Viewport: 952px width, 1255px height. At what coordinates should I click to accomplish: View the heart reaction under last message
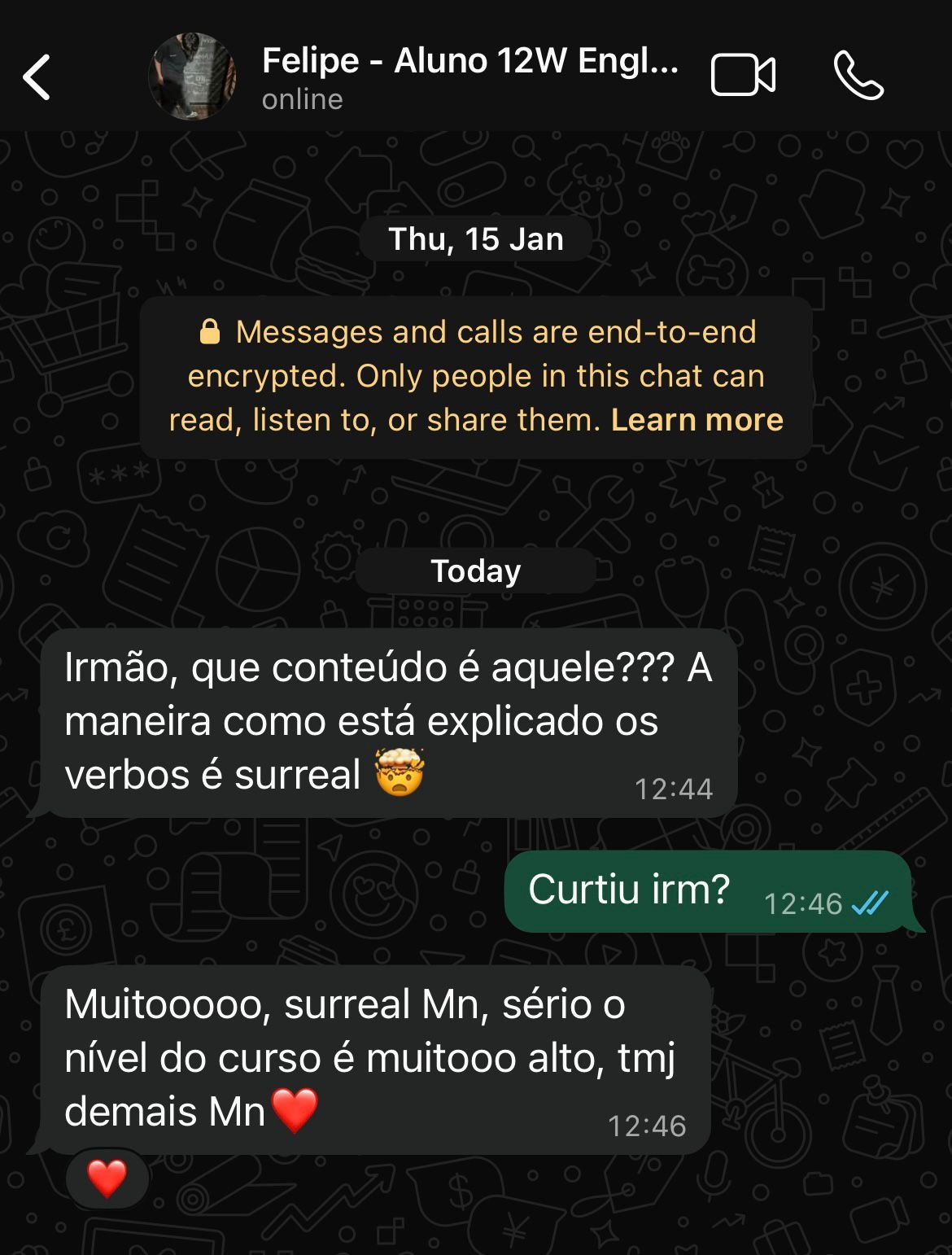[107, 1178]
